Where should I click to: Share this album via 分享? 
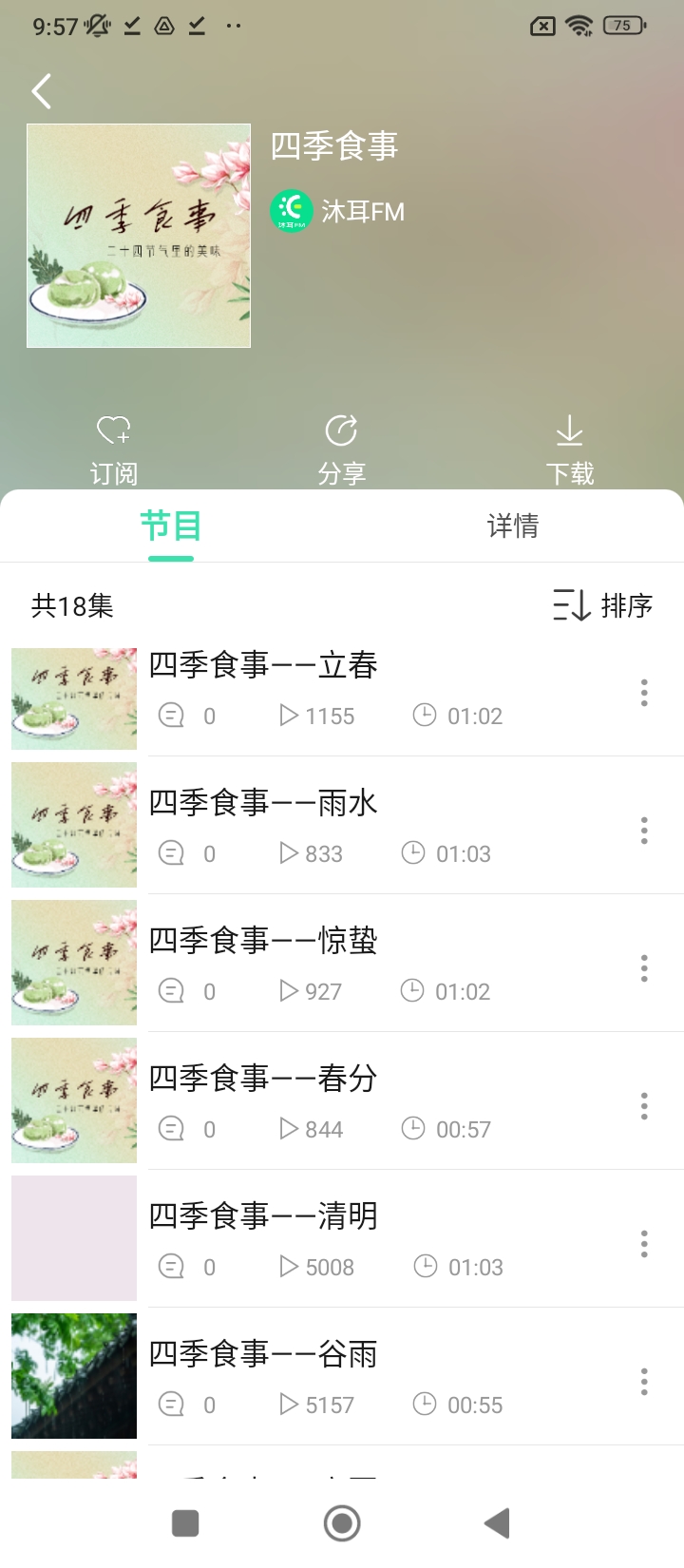(x=342, y=449)
